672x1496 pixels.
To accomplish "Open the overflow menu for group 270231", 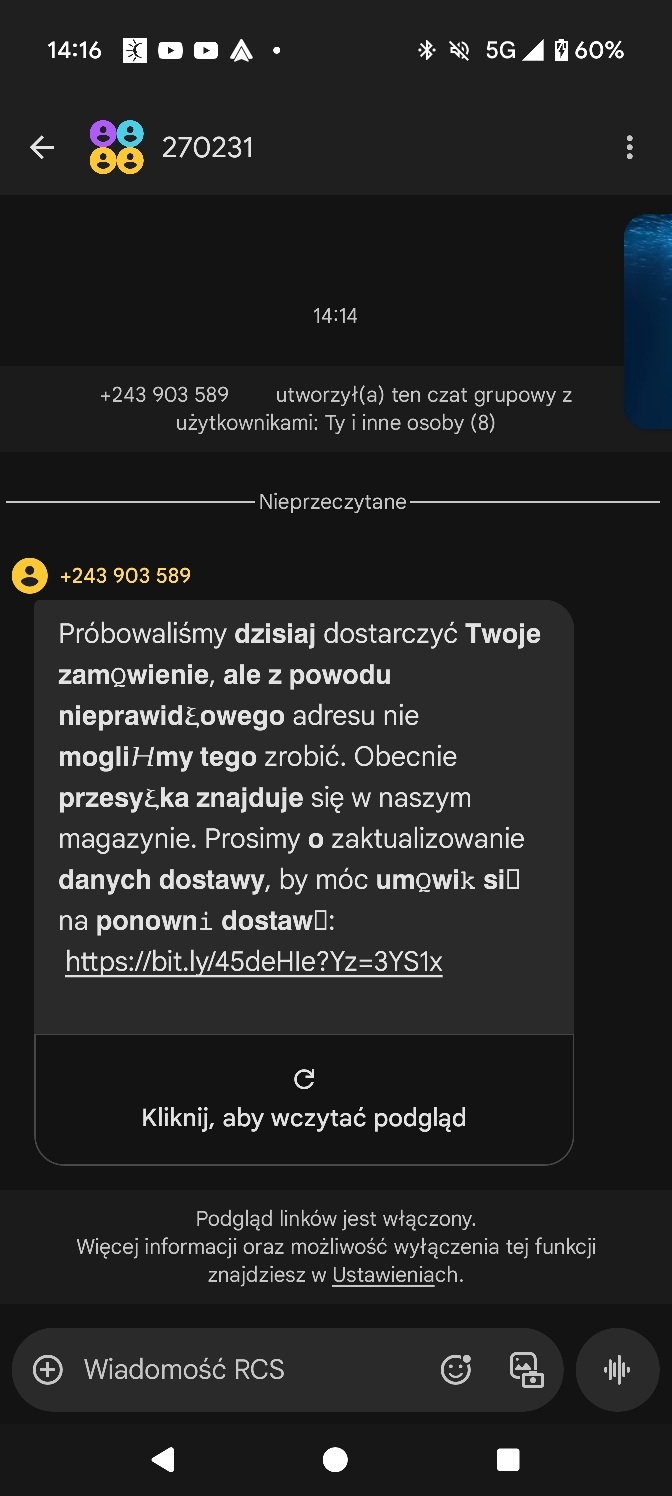I will (629, 148).
